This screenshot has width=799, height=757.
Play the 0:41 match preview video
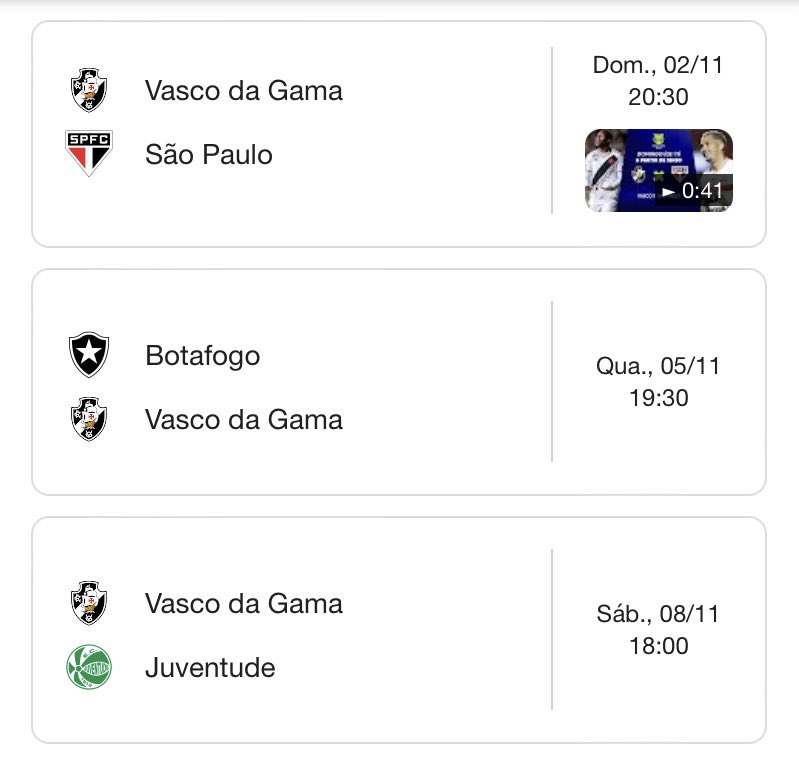(x=658, y=170)
